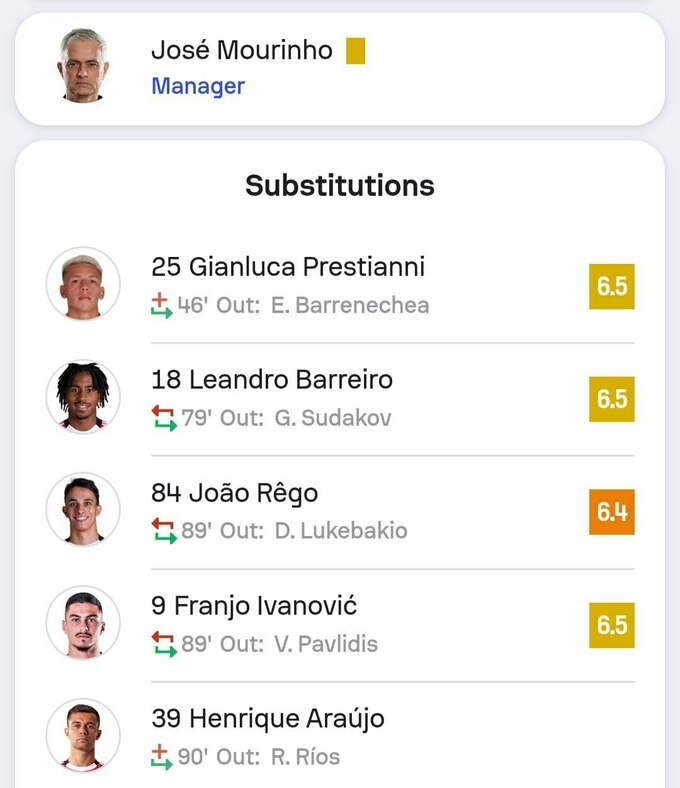
Task: Open Henrique Araújo's player row
Action: pyautogui.click(x=267, y=719)
